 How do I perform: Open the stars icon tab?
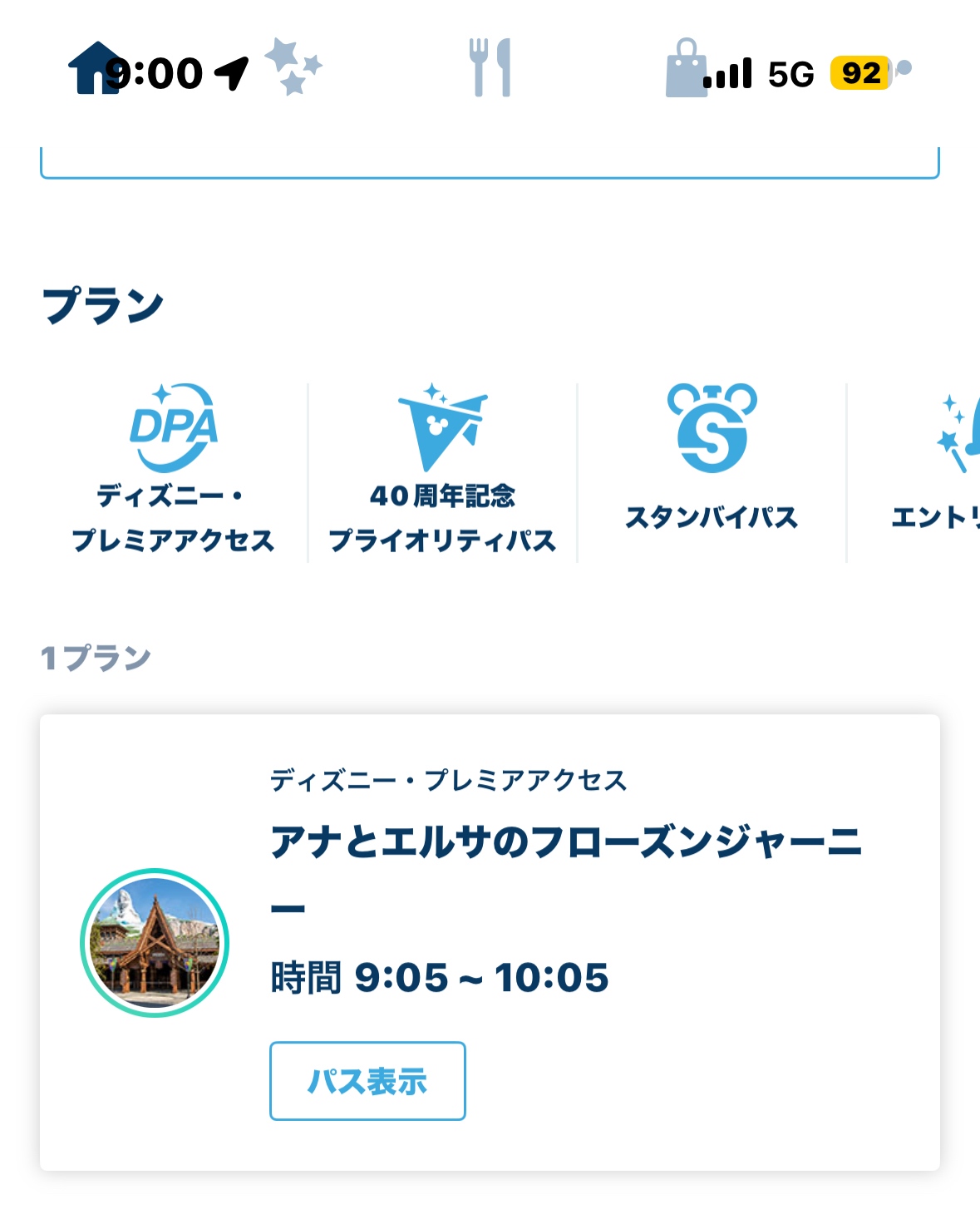click(293, 67)
